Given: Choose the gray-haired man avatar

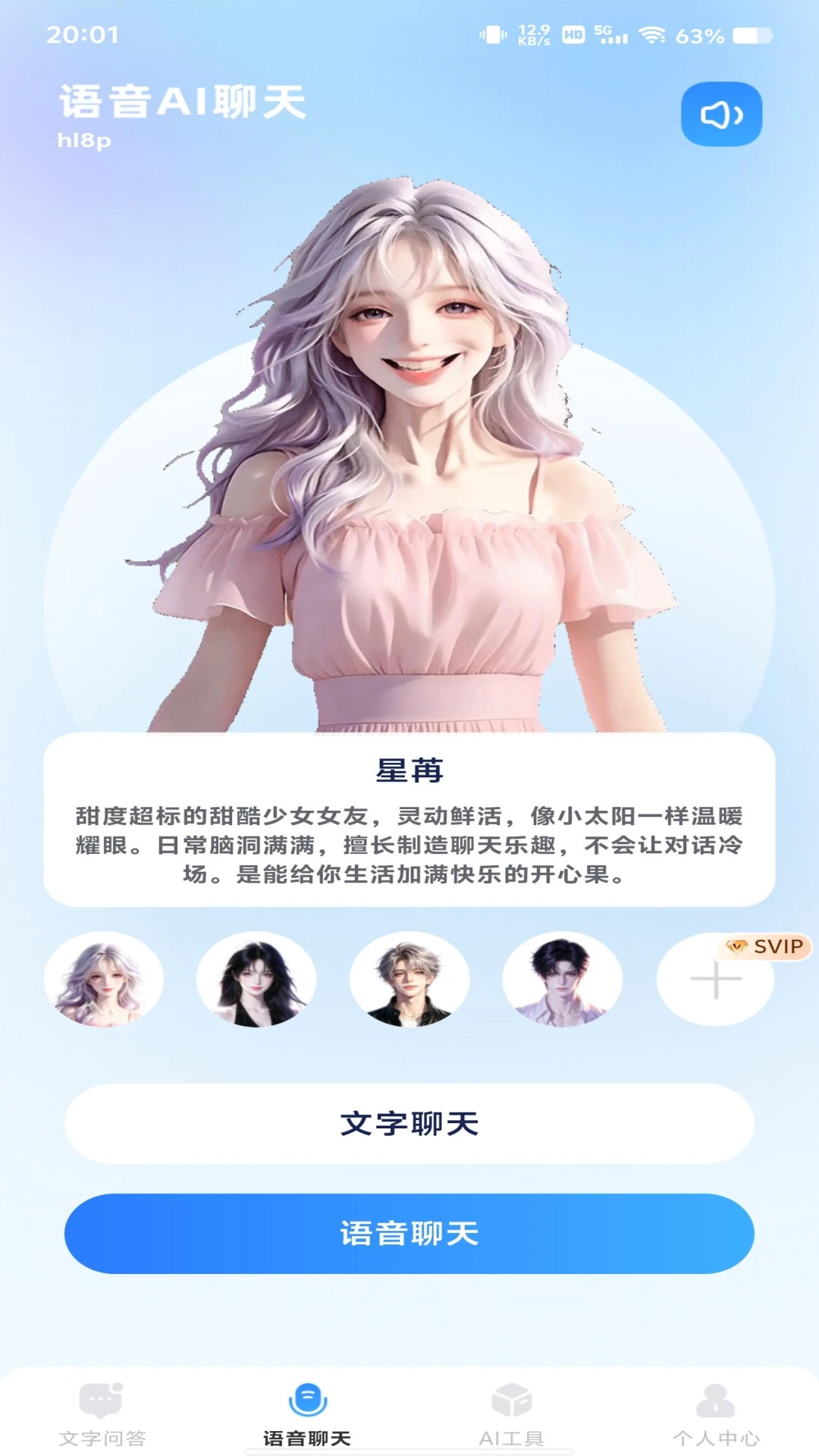Looking at the screenshot, I should [x=409, y=979].
